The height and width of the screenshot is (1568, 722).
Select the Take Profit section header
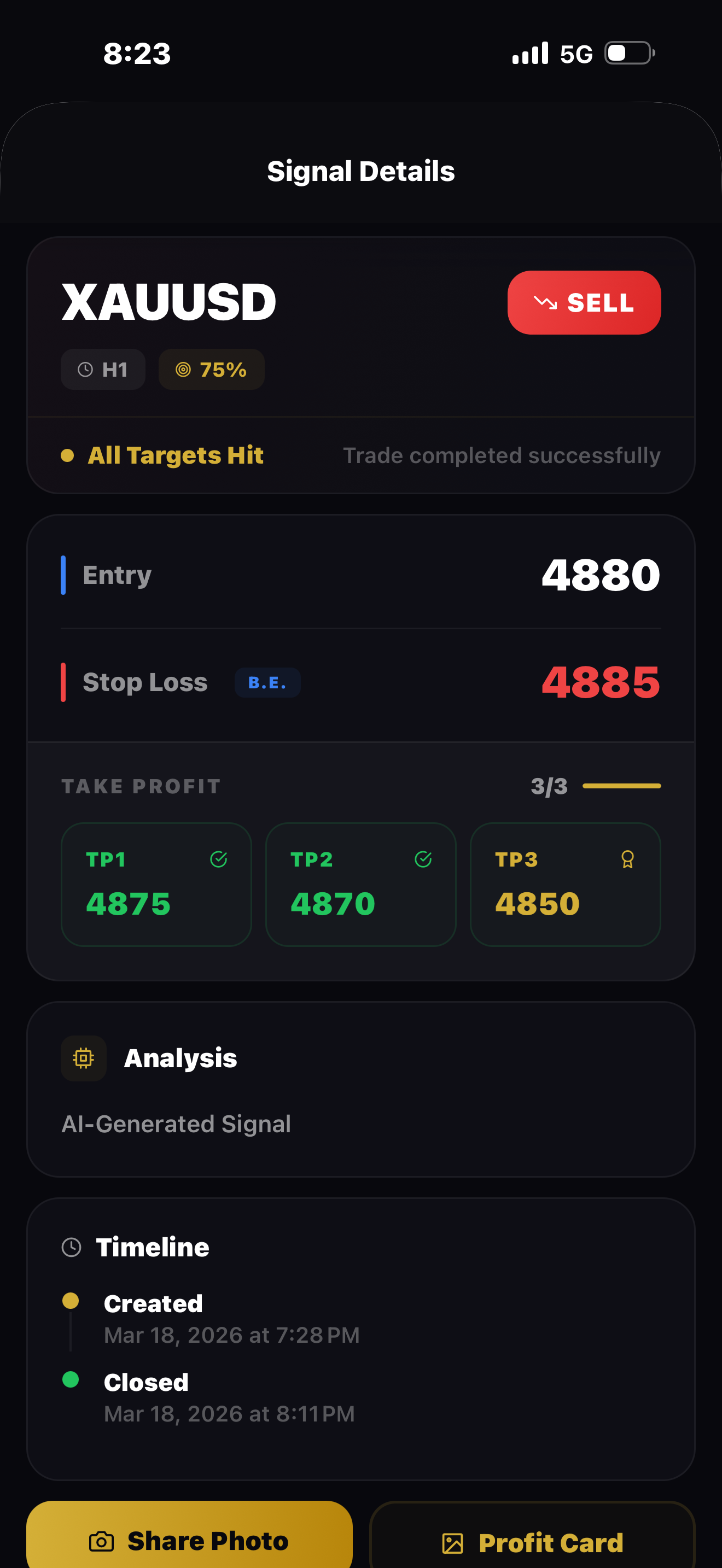pos(141,786)
